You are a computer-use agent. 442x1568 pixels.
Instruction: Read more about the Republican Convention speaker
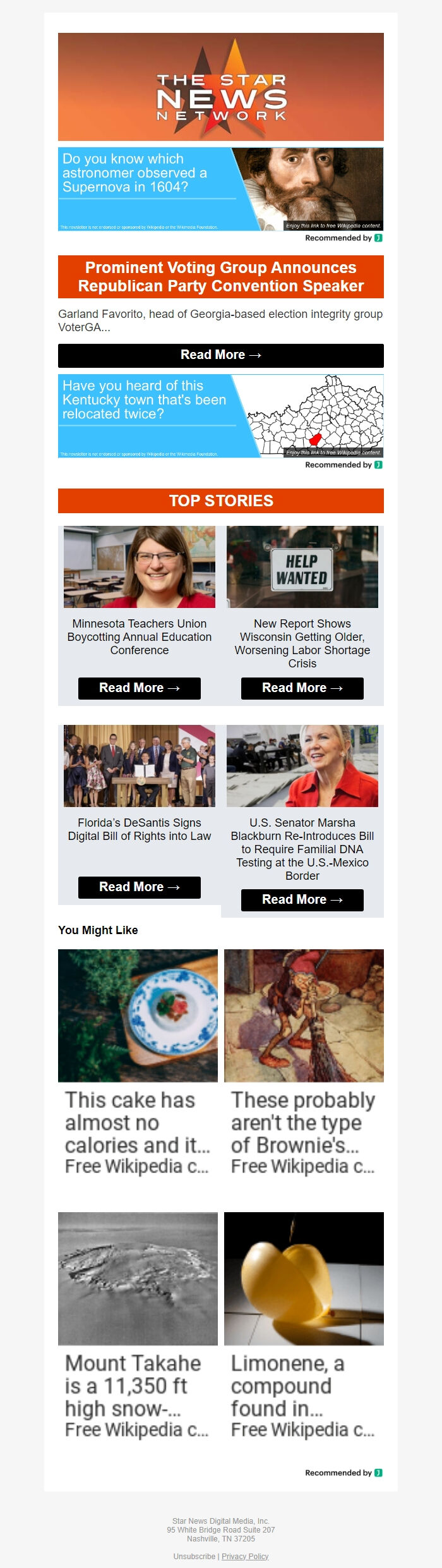(220, 355)
